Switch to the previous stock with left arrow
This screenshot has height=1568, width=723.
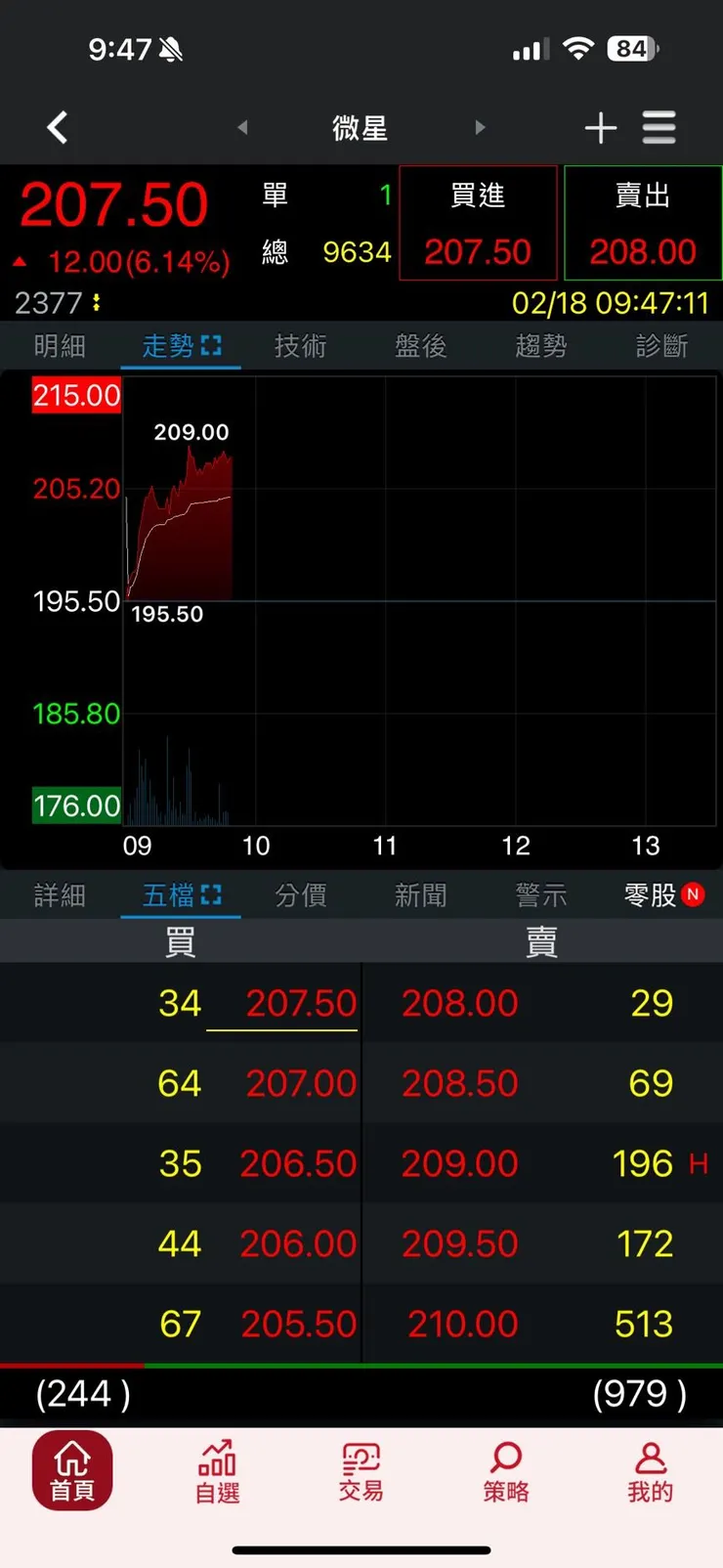242,127
